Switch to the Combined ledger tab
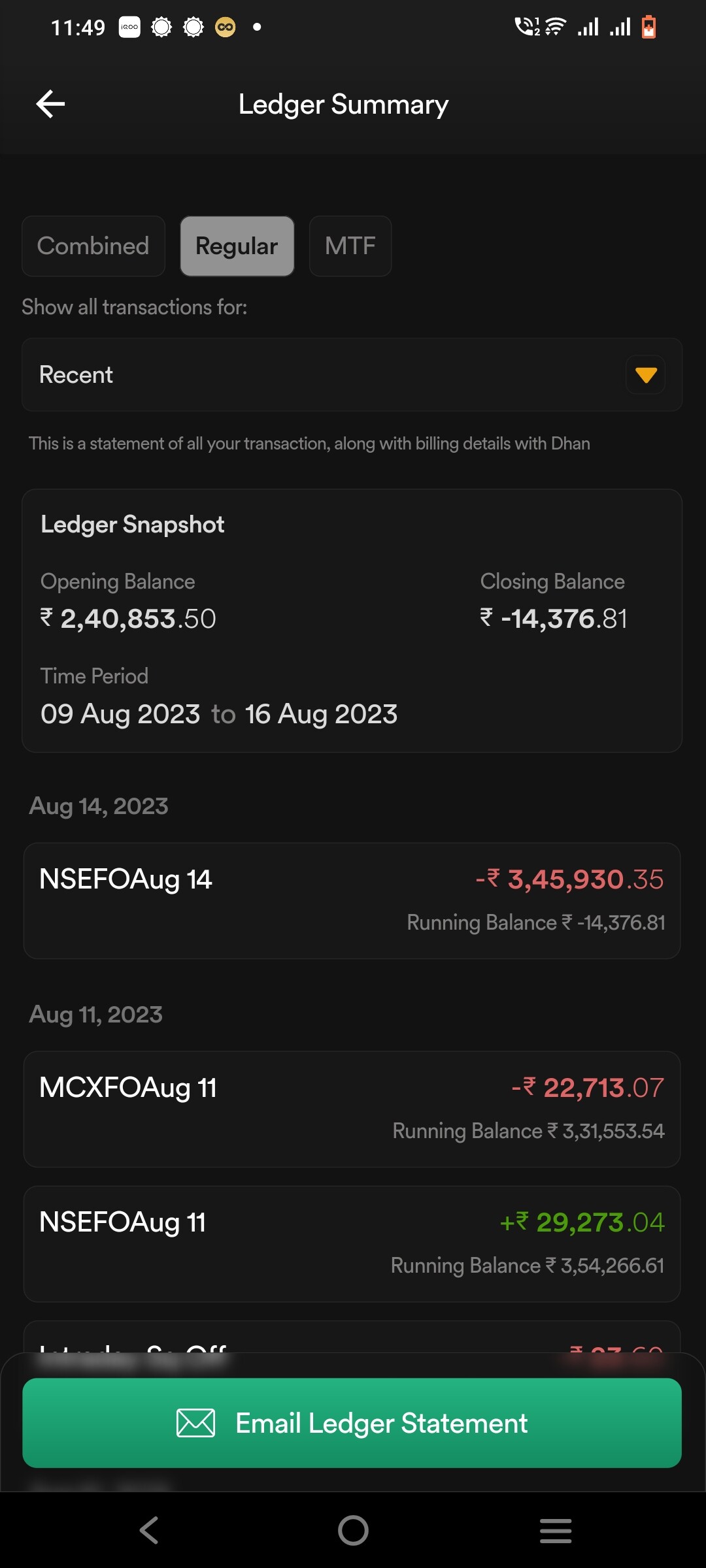 (x=93, y=246)
